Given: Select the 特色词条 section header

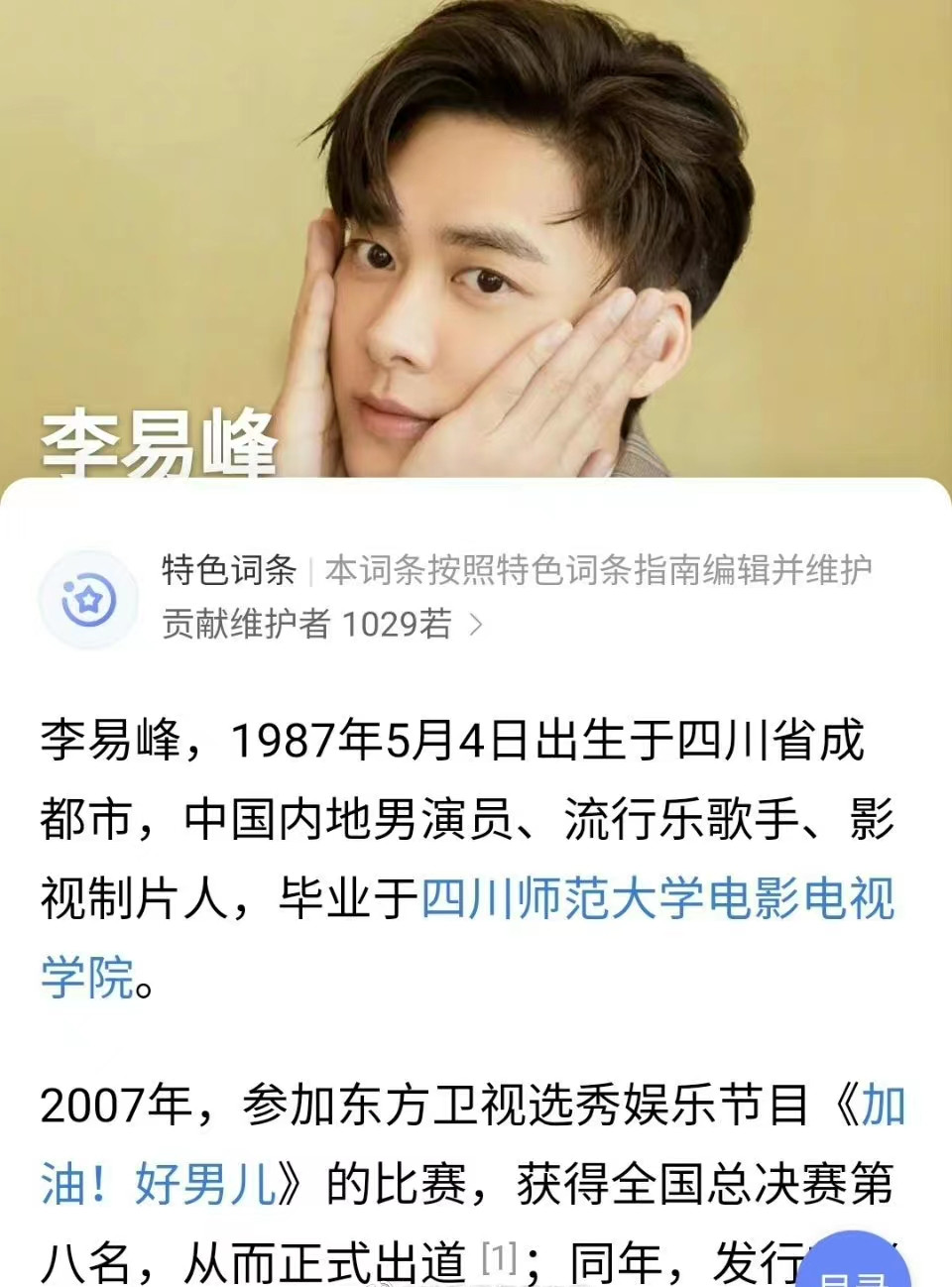Looking at the screenshot, I should (x=230, y=568).
